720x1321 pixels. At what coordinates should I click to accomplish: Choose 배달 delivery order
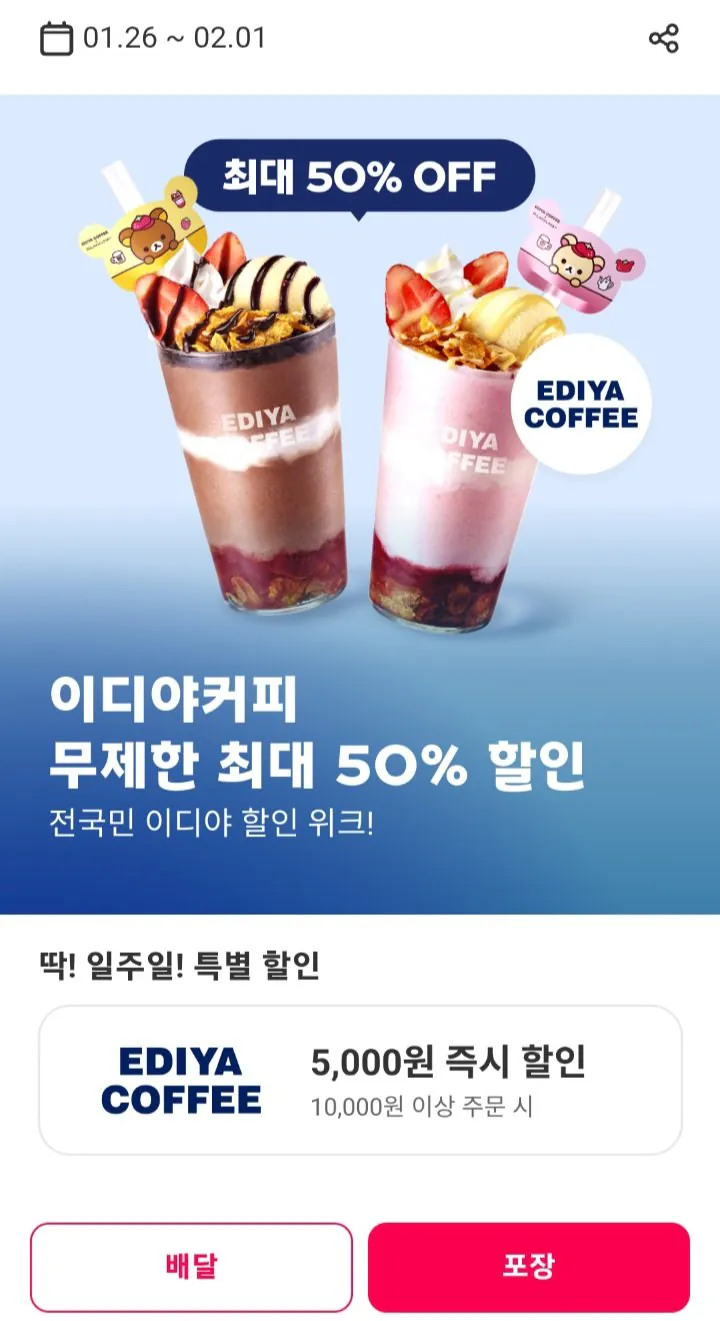191,1267
